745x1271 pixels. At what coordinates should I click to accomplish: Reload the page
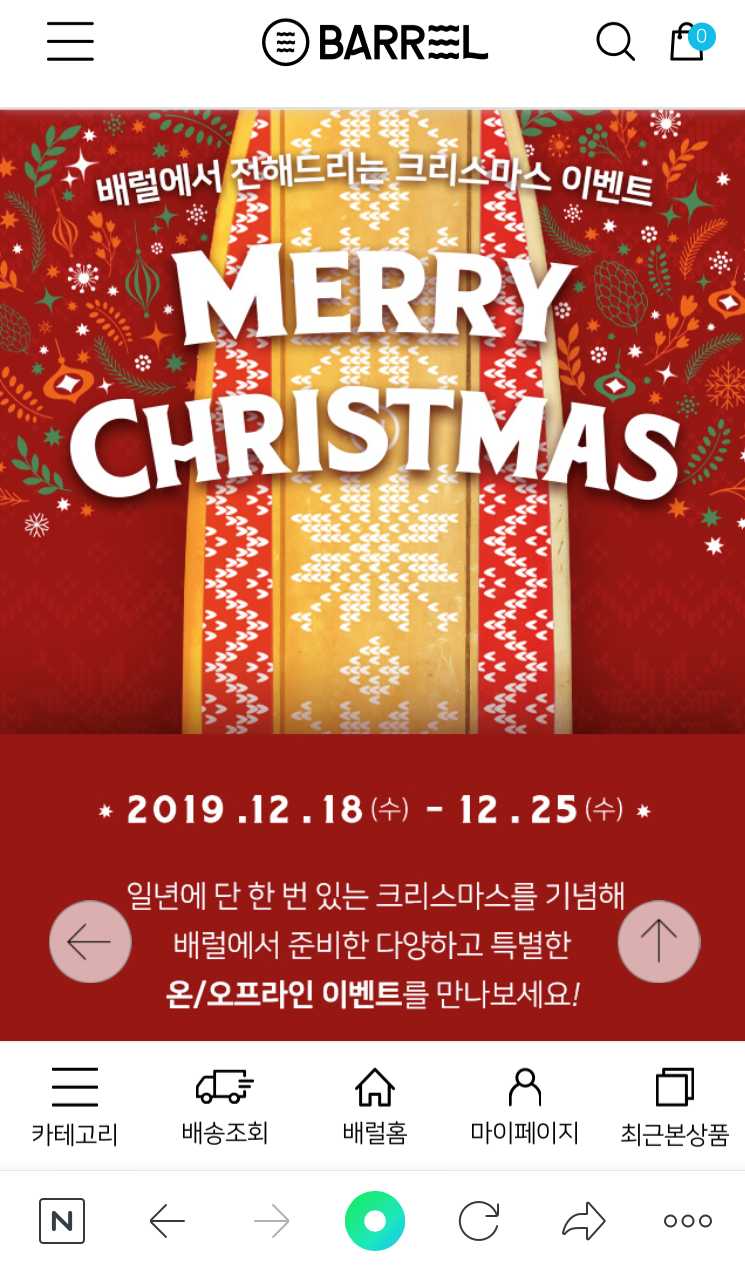[x=479, y=1221]
